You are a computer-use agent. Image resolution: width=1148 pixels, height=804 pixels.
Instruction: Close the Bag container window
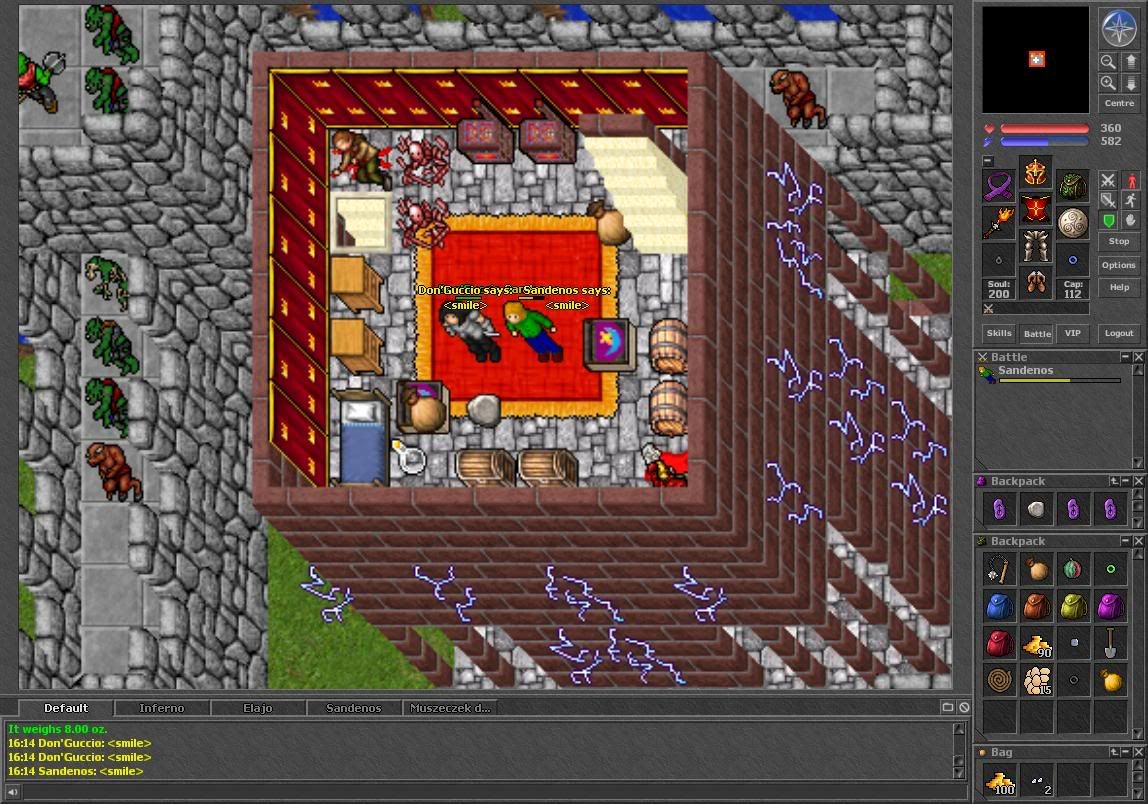click(1139, 752)
